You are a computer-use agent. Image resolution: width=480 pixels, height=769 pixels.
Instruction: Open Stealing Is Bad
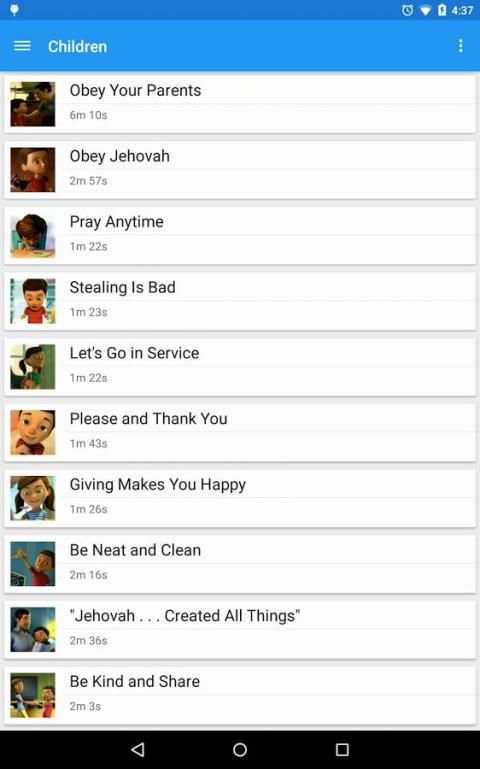click(240, 301)
